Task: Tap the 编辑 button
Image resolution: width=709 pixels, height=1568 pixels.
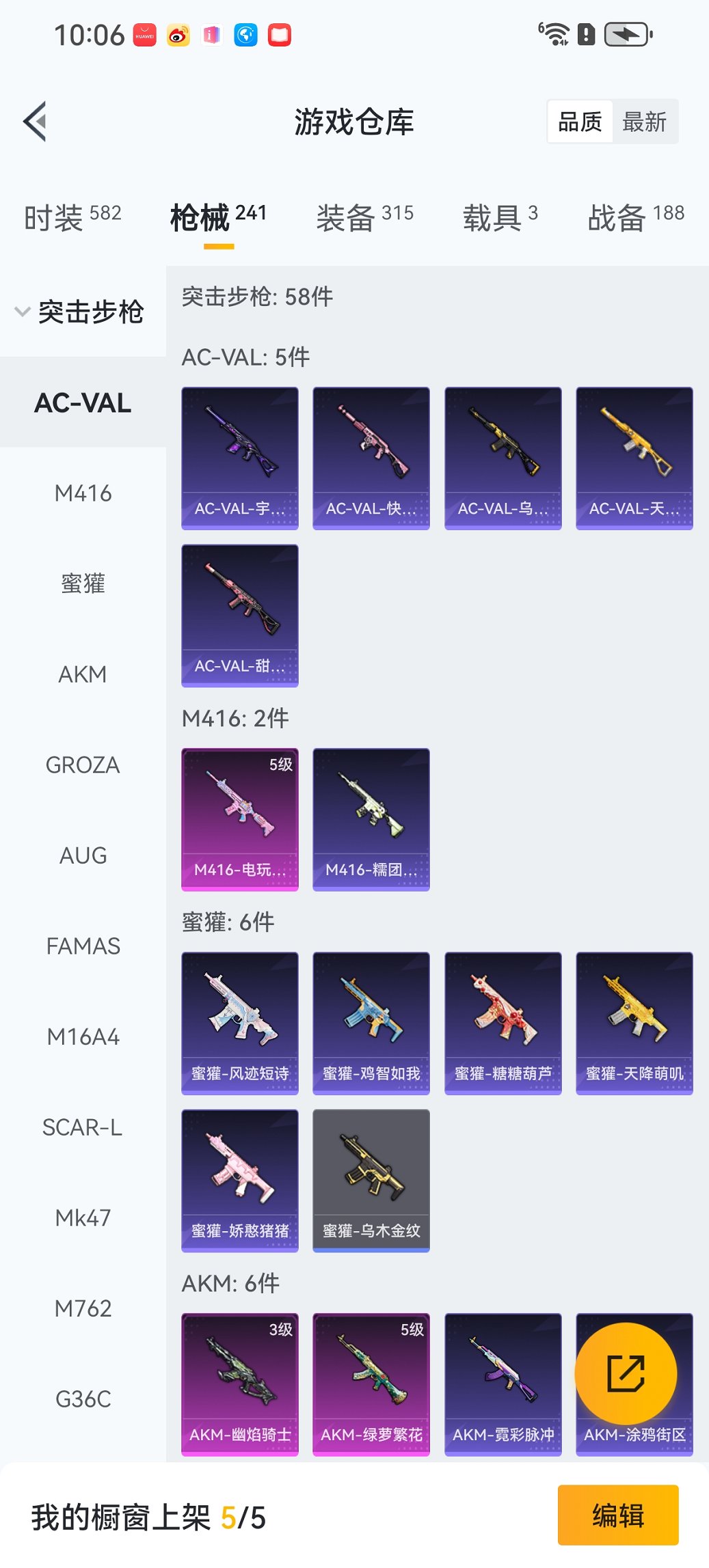Action: [617, 1515]
